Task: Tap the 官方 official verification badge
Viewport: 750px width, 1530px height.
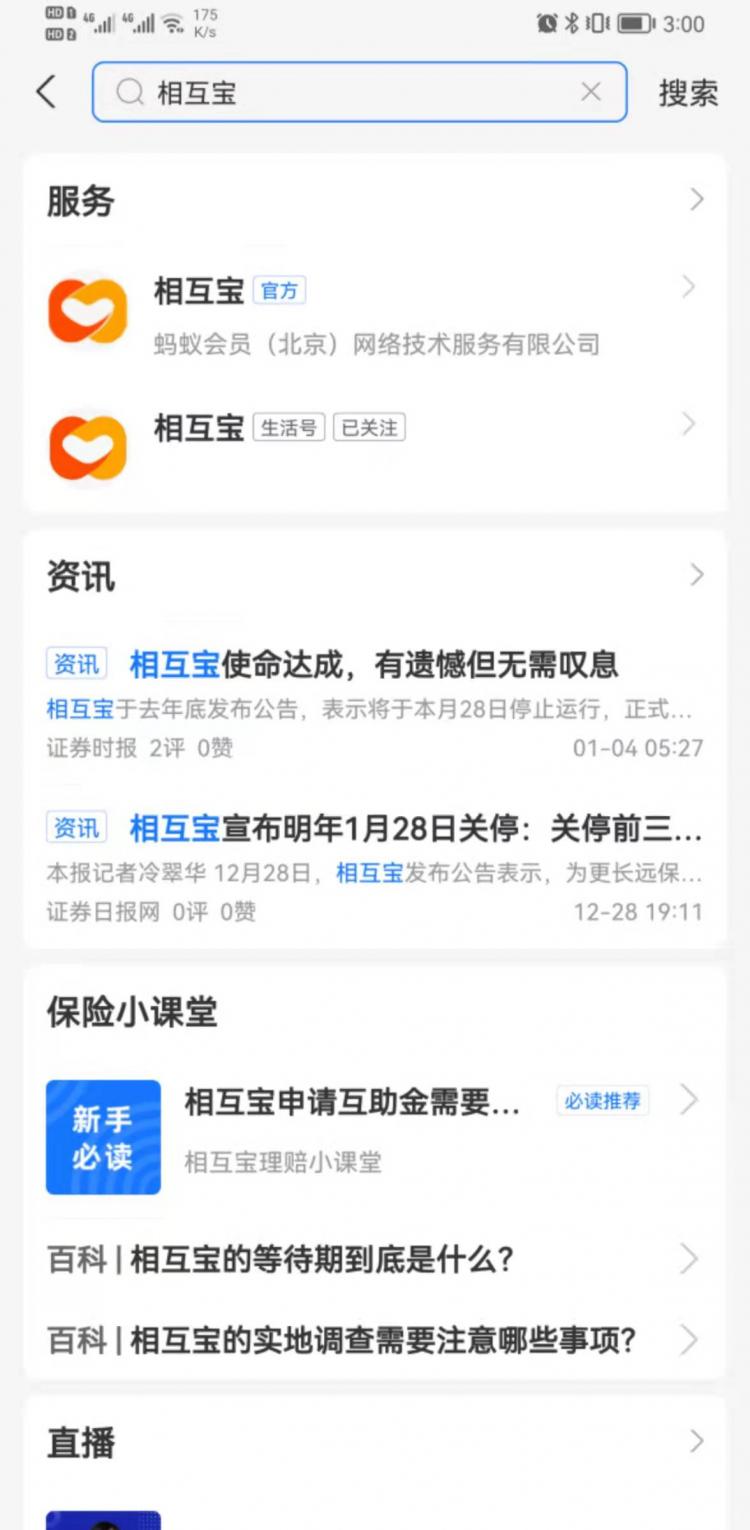Action: pyautogui.click(x=280, y=289)
